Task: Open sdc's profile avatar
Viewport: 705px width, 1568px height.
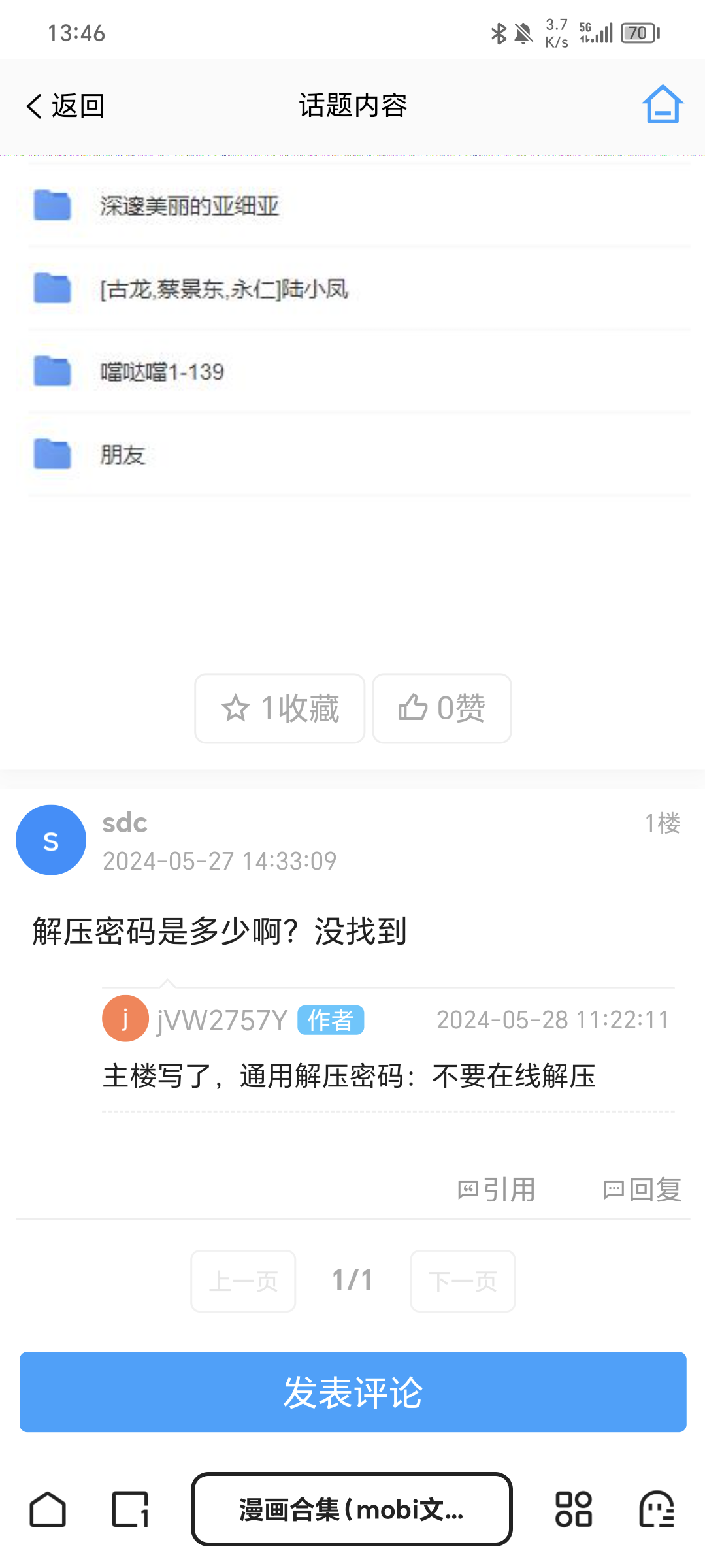Action: [51, 840]
